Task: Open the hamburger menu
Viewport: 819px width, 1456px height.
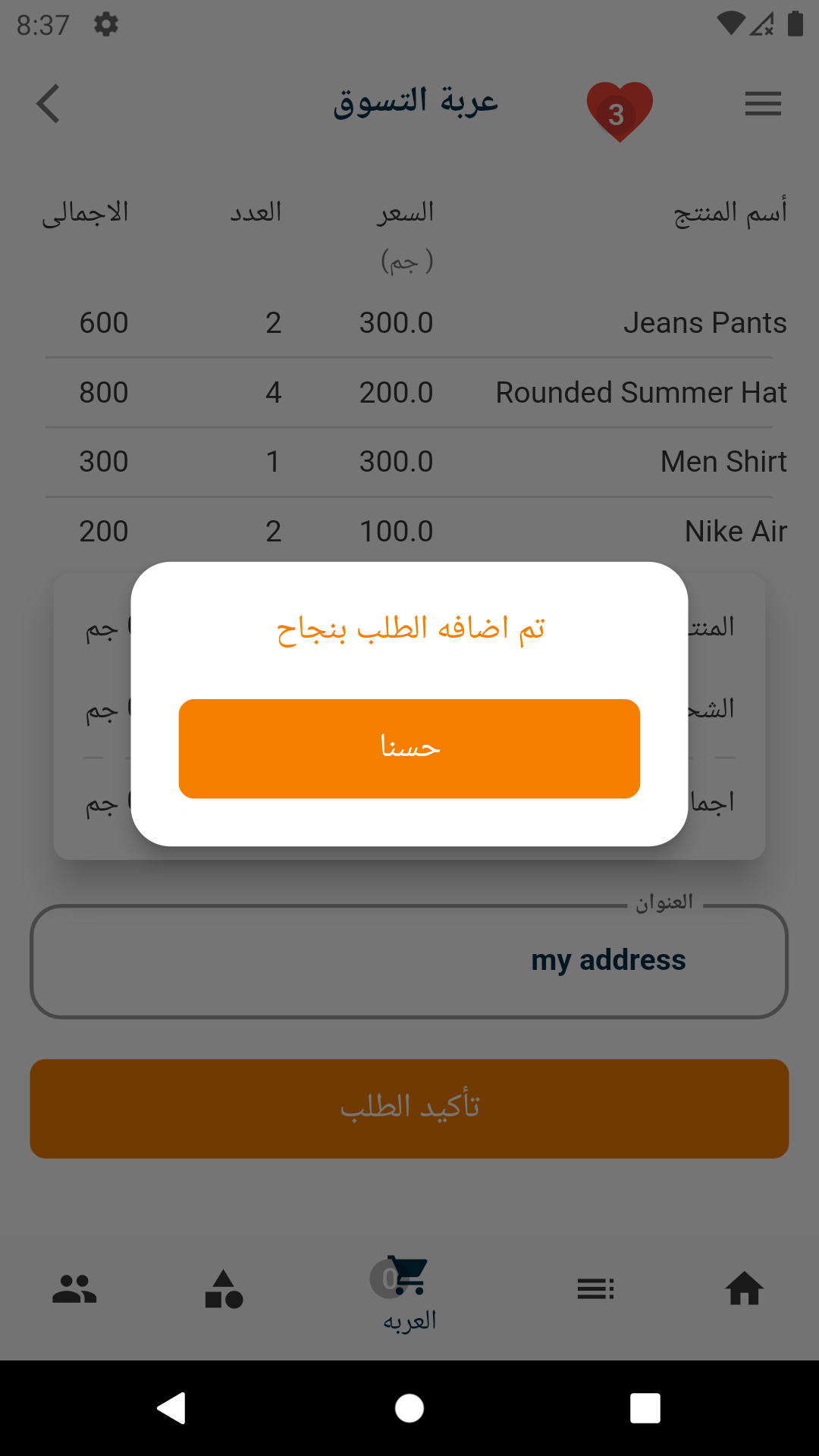Action: point(763,103)
